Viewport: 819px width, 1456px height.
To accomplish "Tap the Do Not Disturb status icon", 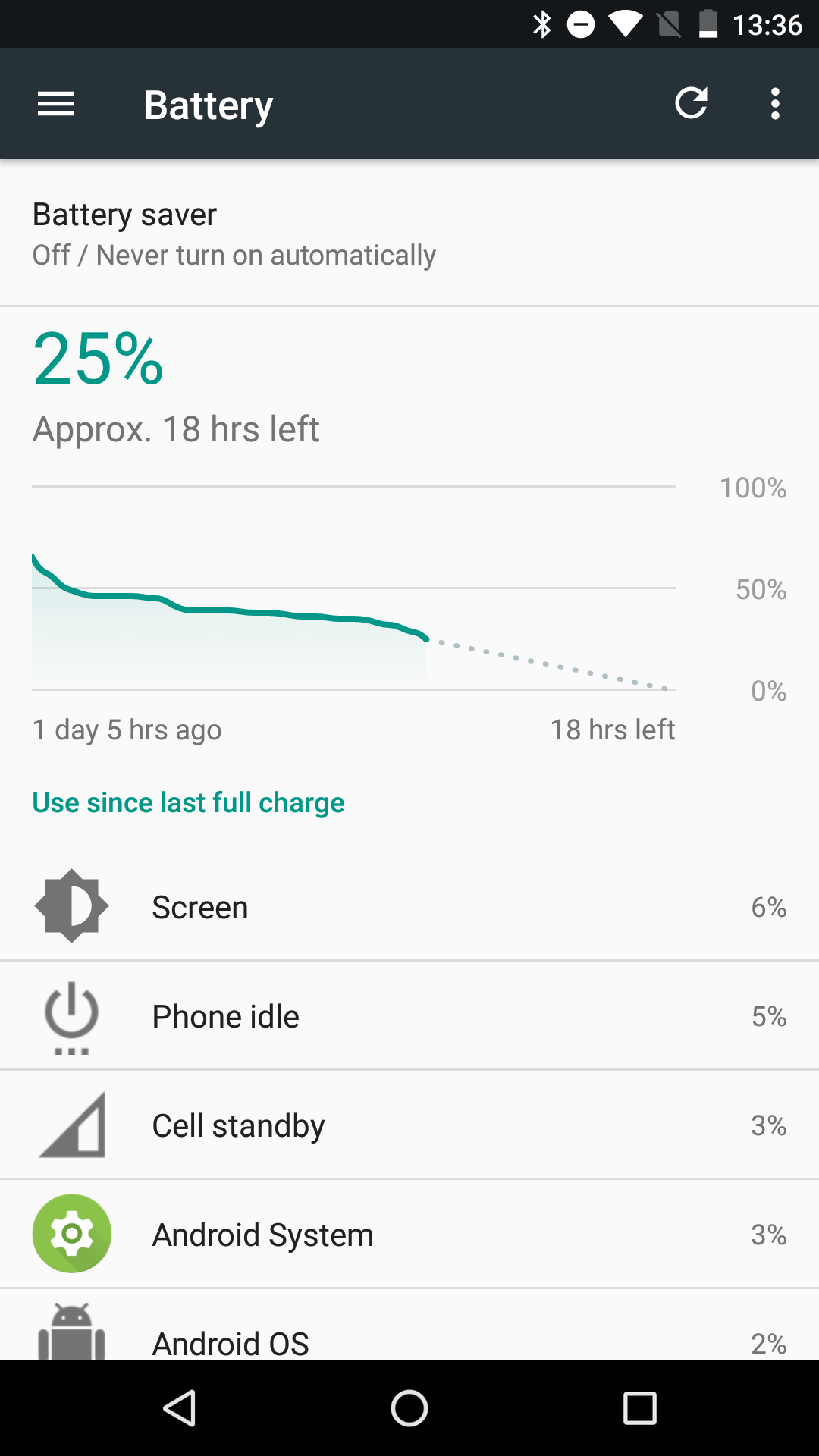I will 581,24.
